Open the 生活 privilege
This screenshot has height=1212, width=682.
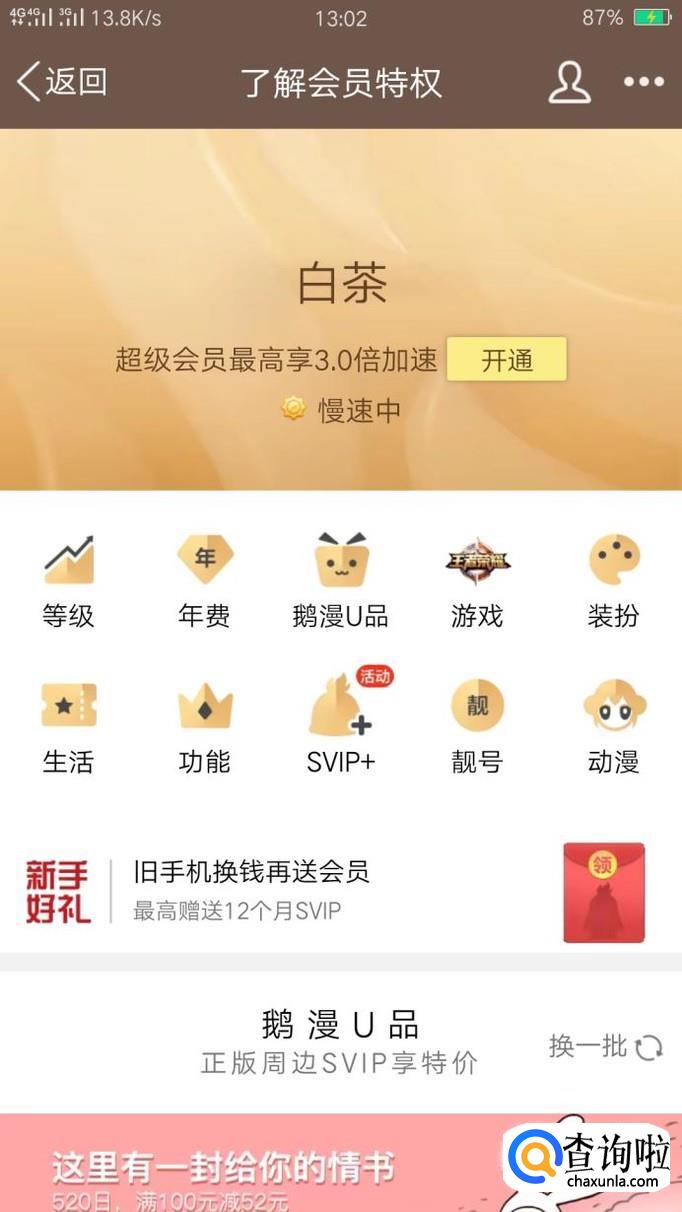coord(68,726)
